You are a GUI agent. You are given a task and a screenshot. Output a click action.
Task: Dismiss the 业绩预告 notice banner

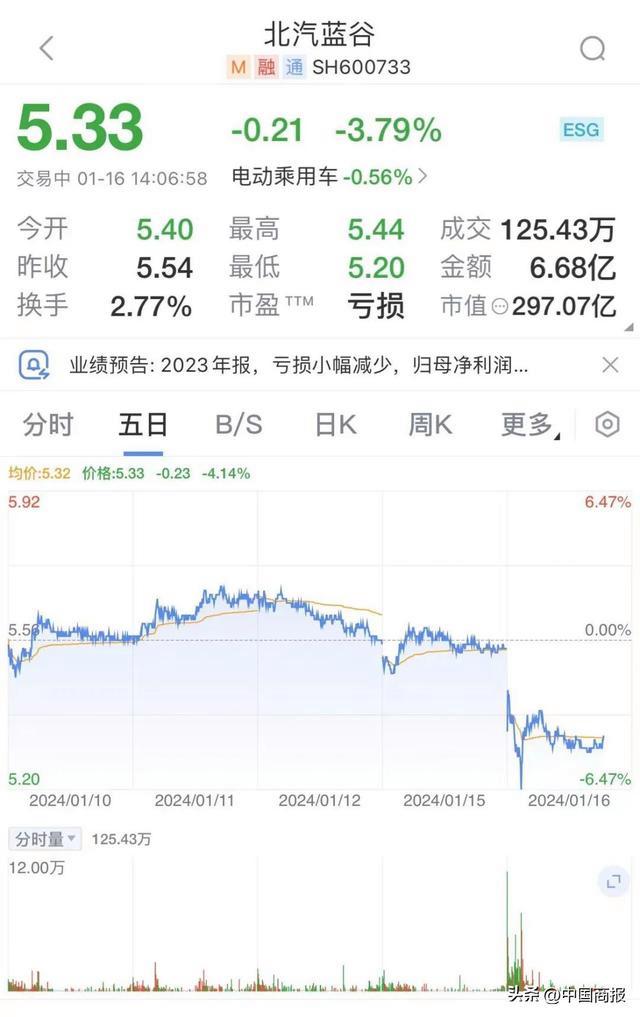[609, 365]
